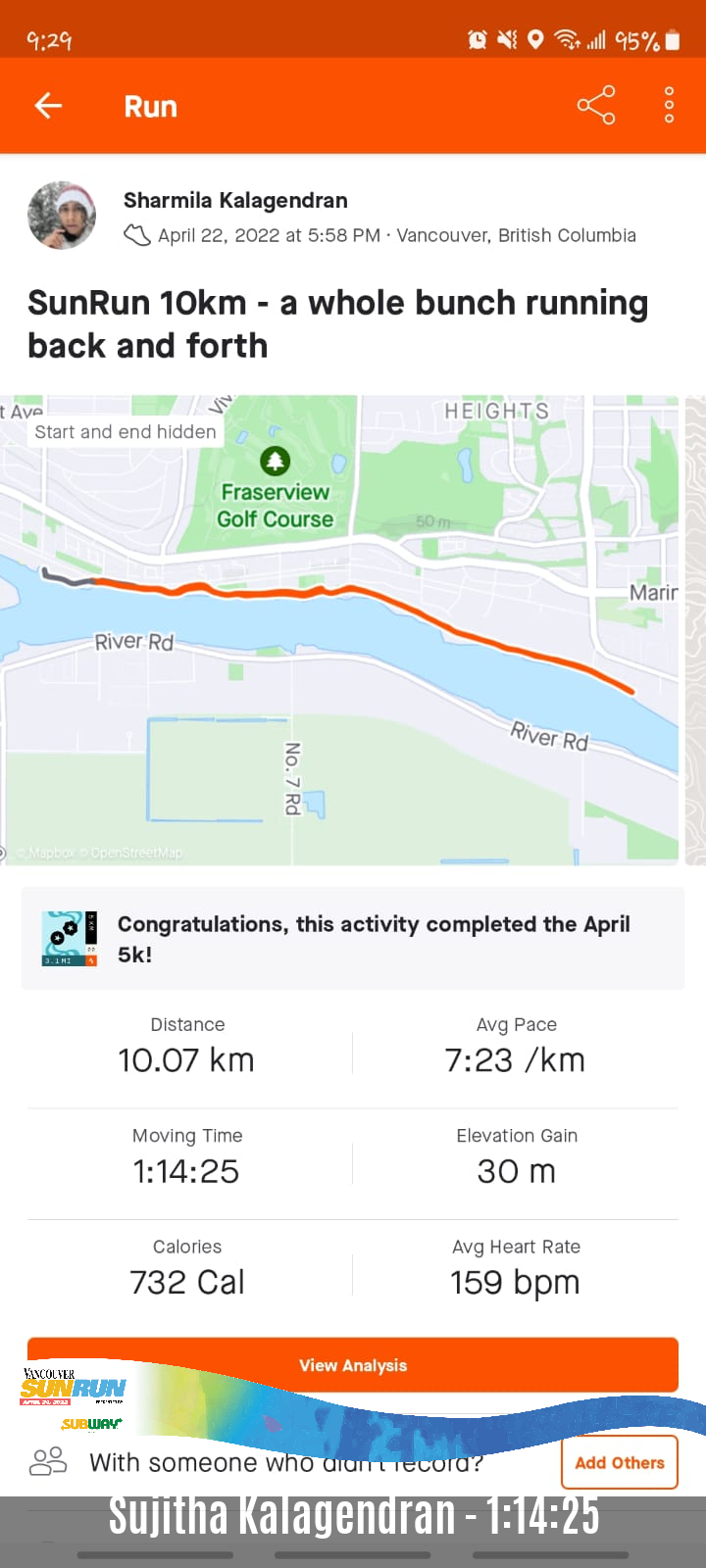Open Sharmila Kalagendran's profile photo
This screenshot has width=706, height=1568.
point(62,215)
